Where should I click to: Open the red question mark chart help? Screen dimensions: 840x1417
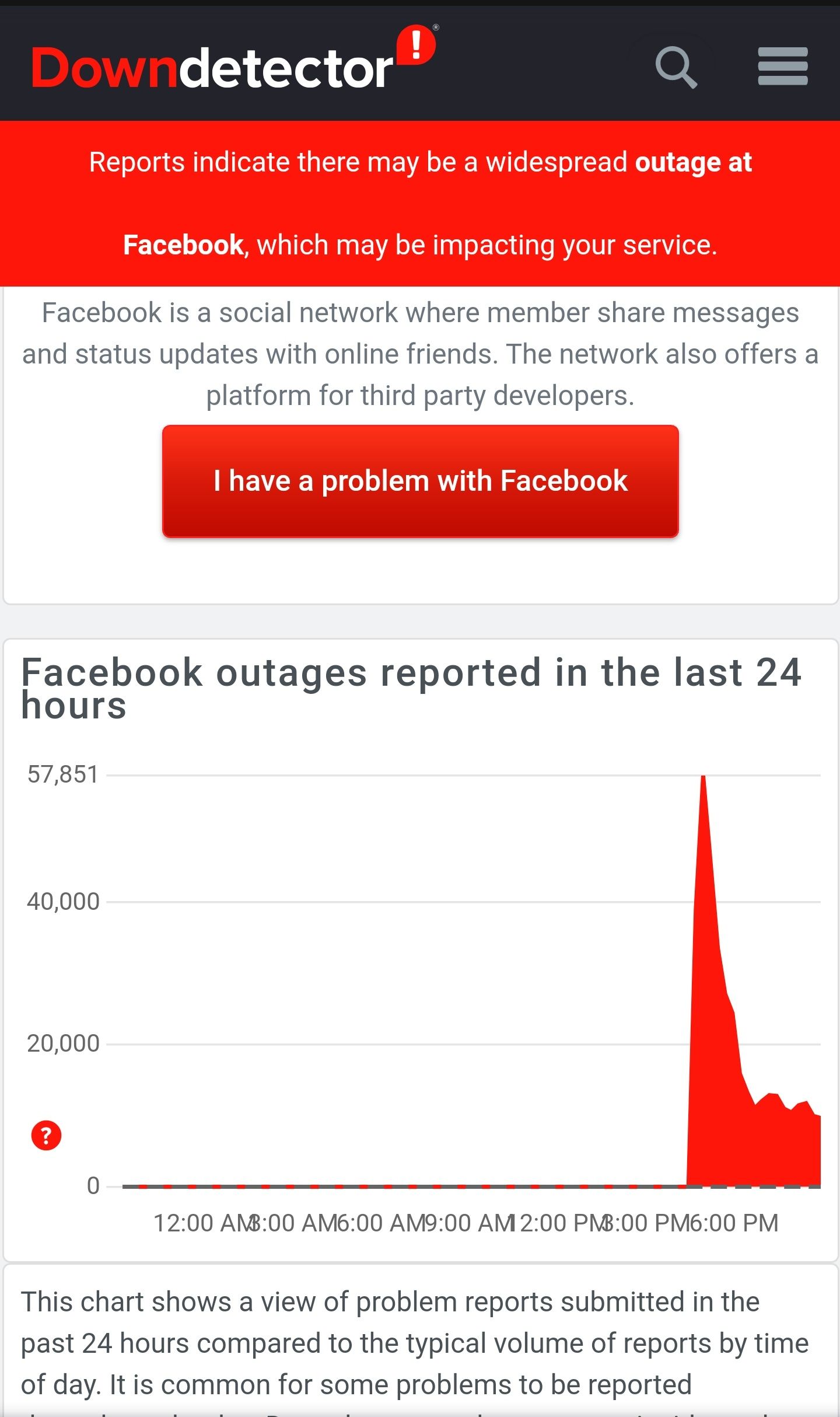coord(46,1135)
